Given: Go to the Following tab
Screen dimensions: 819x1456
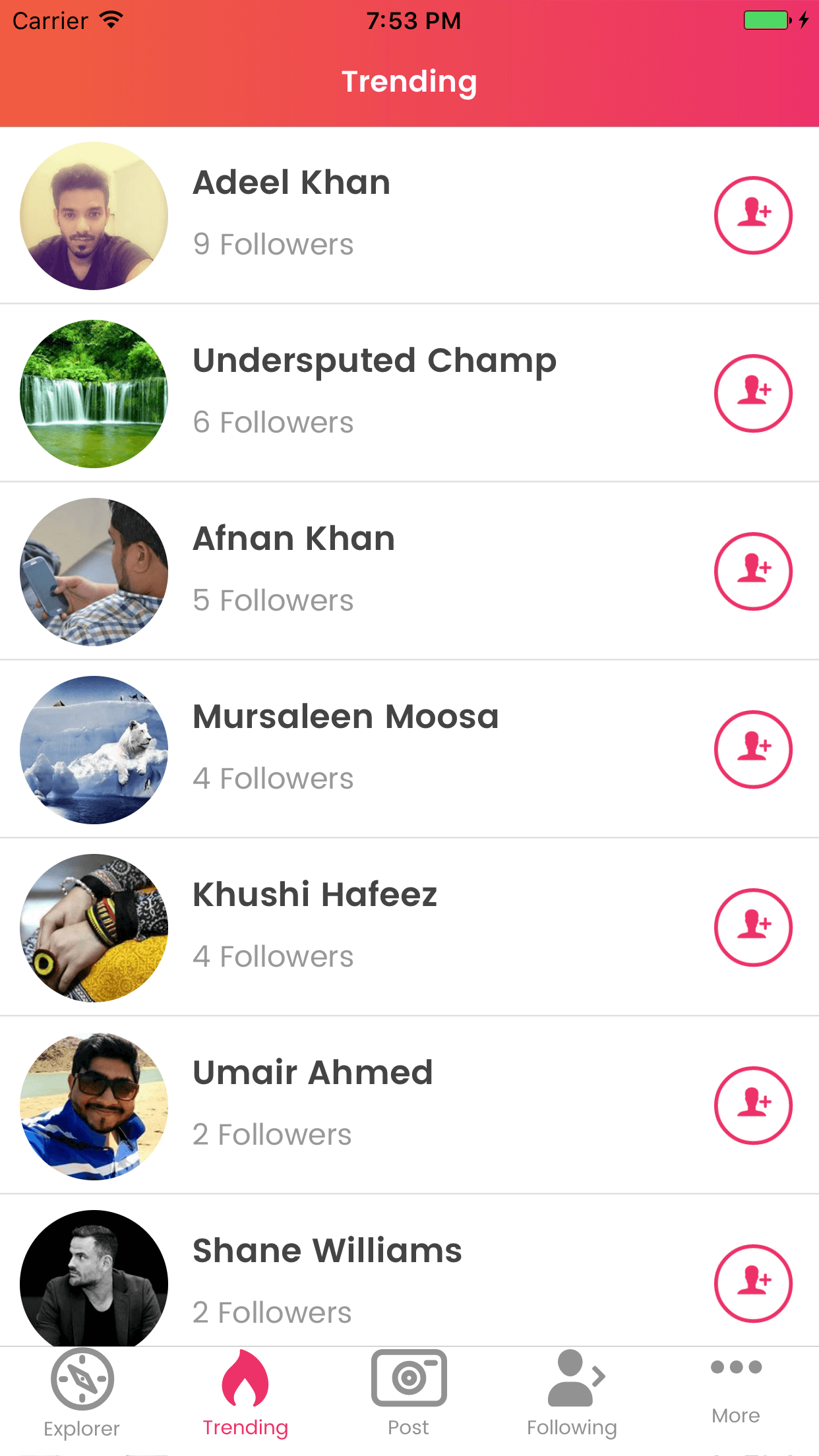Looking at the screenshot, I should [x=572, y=1393].
